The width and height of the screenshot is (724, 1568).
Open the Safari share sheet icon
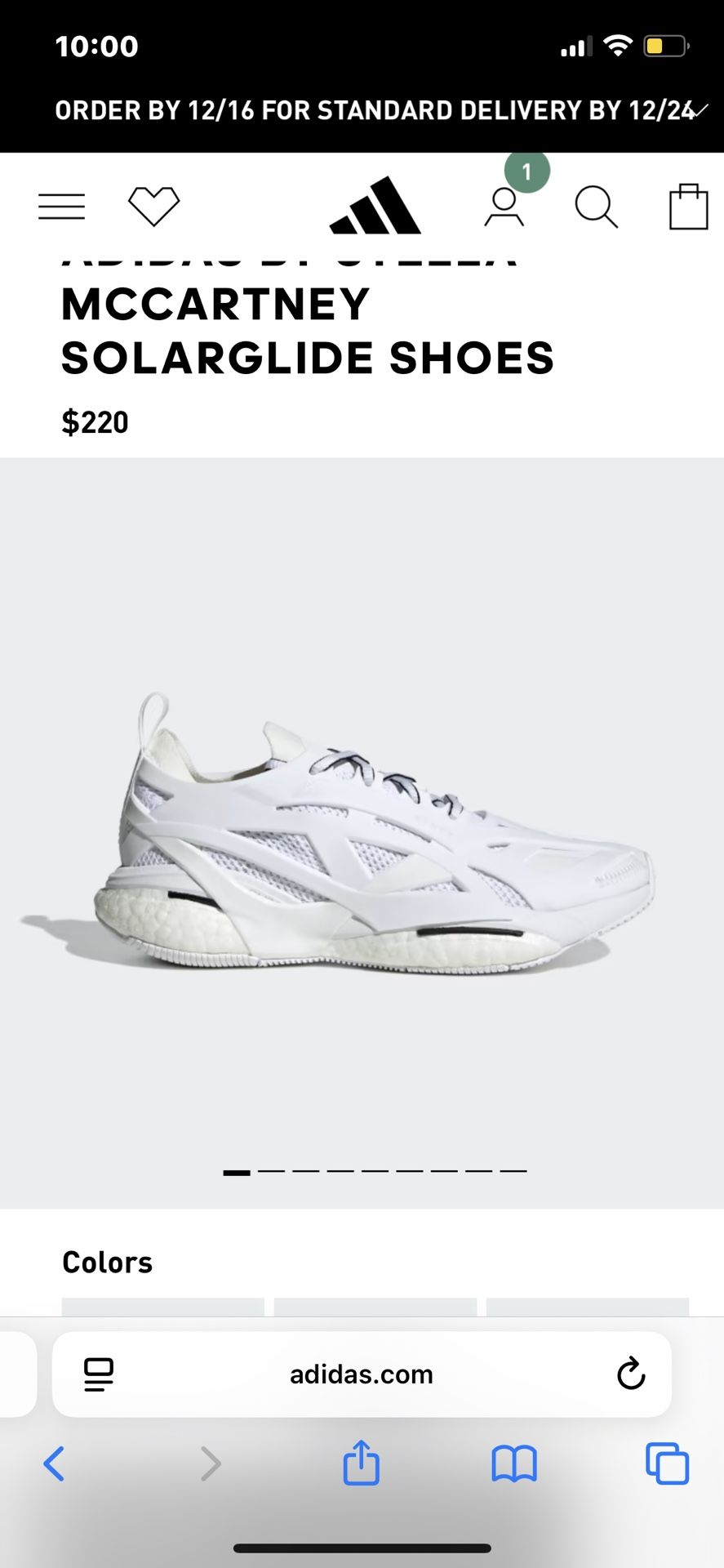pyautogui.click(x=362, y=1463)
